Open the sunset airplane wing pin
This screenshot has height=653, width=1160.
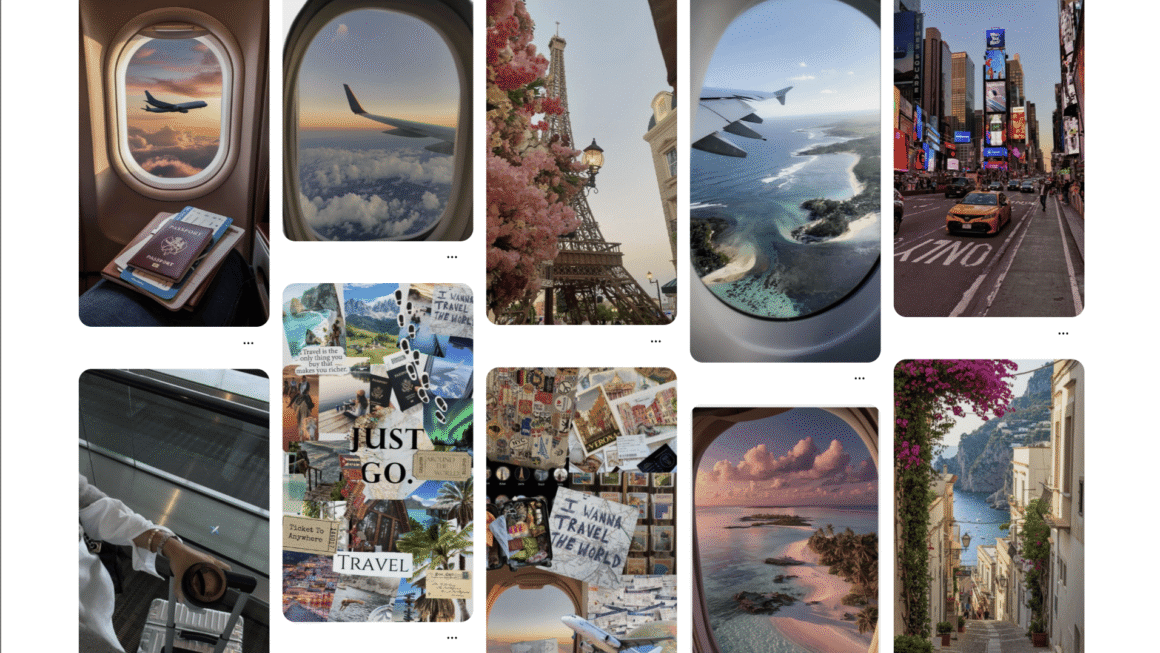377,120
